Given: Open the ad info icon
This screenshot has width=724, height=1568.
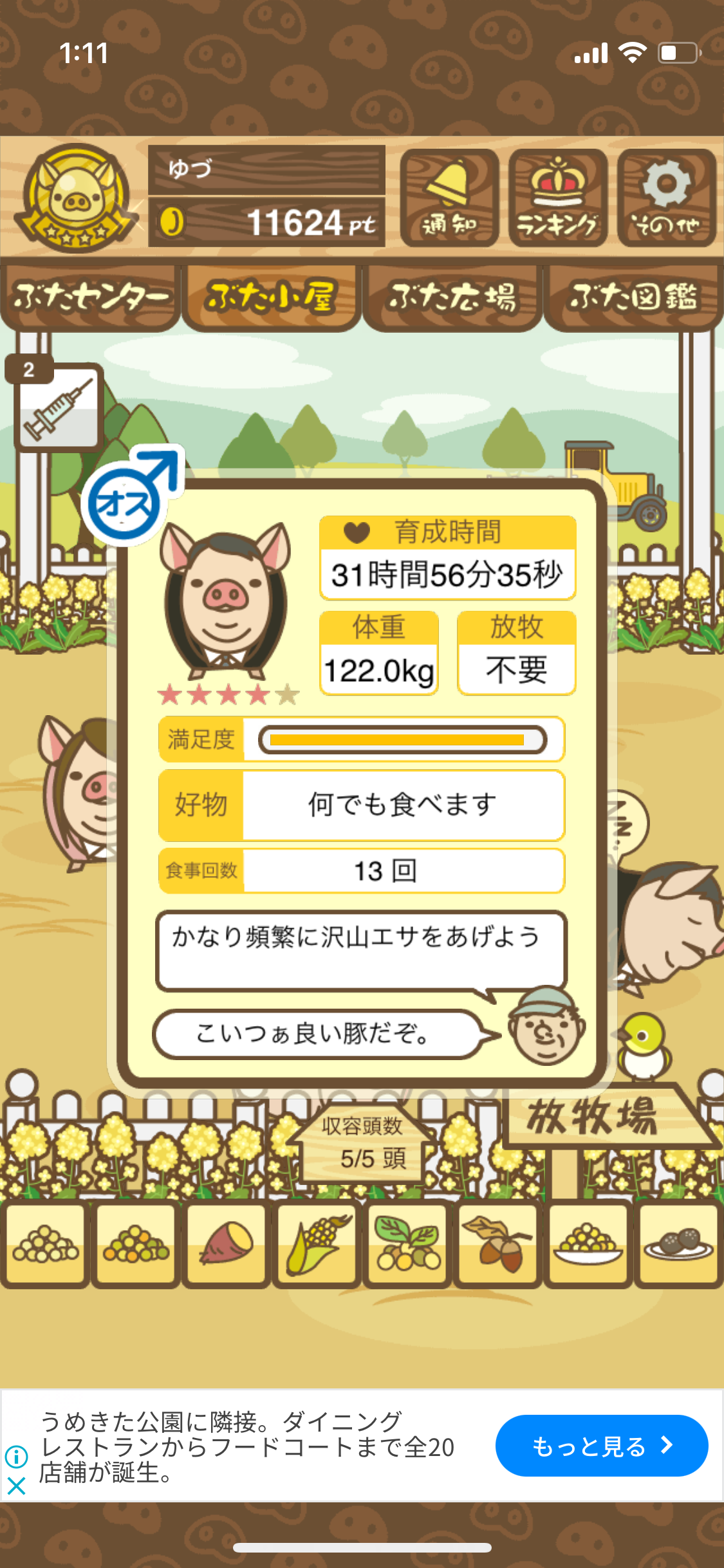Looking at the screenshot, I should point(16,1456).
